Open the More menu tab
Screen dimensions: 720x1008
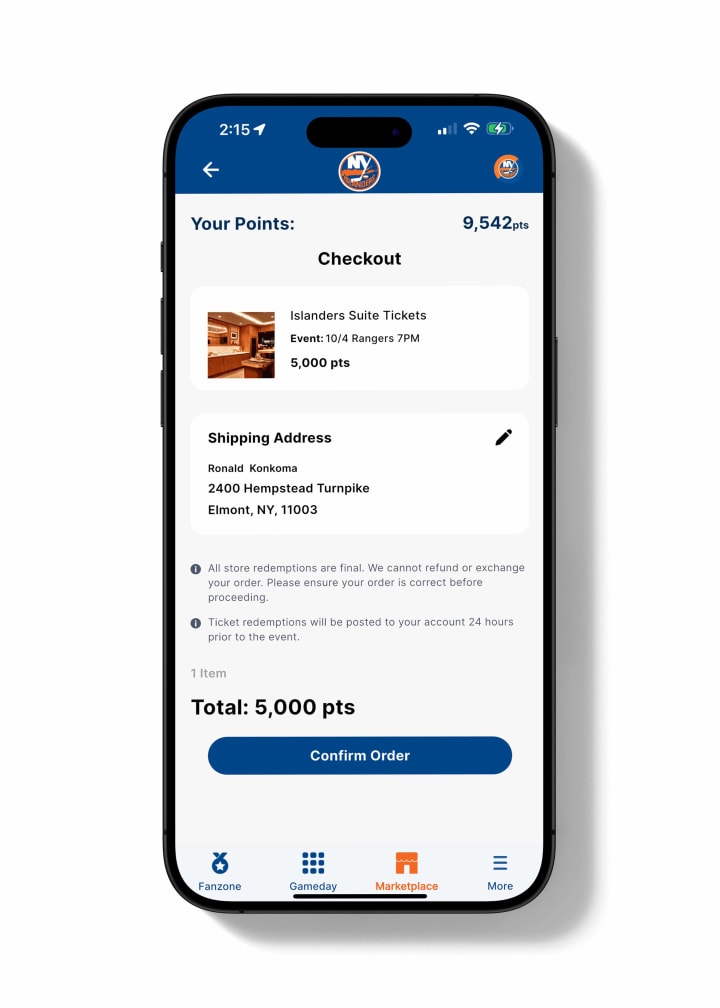pos(500,871)
